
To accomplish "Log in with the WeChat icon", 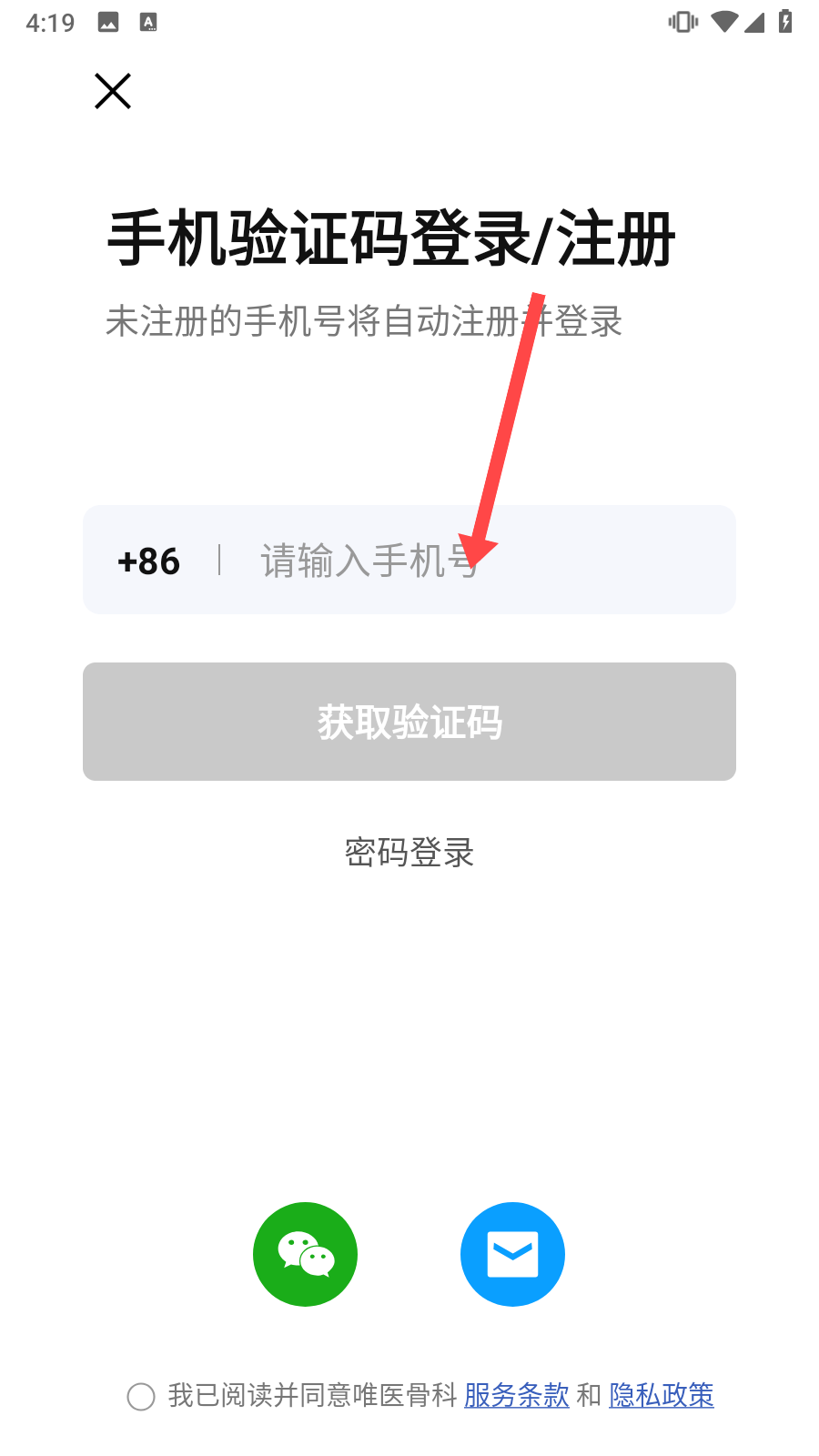I will (x=306, y=1254).
